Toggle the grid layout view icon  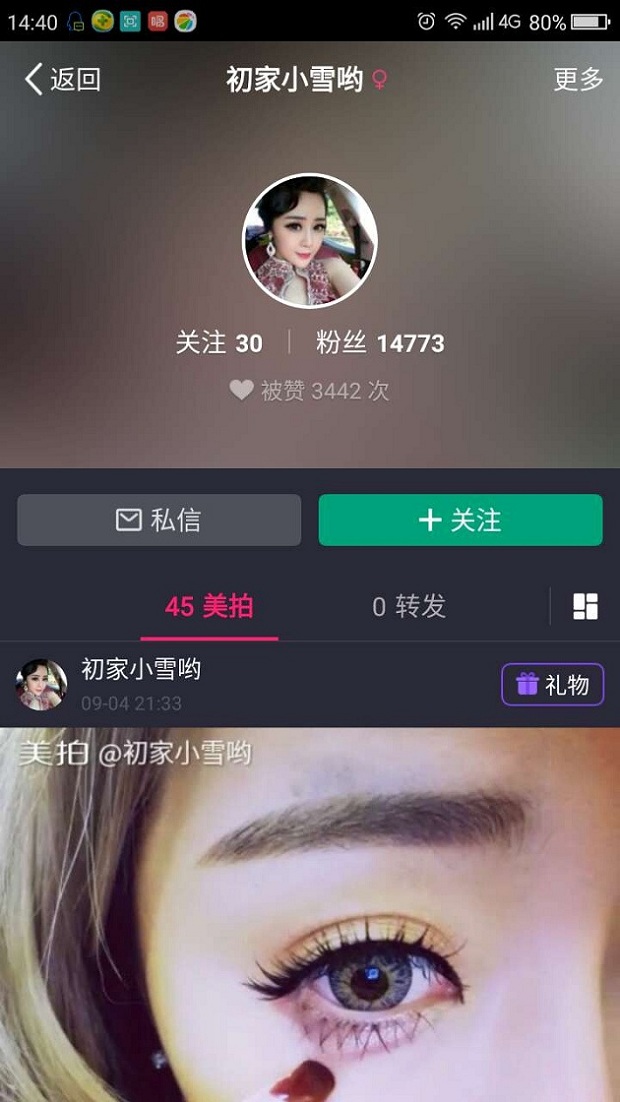coord(585,606)
